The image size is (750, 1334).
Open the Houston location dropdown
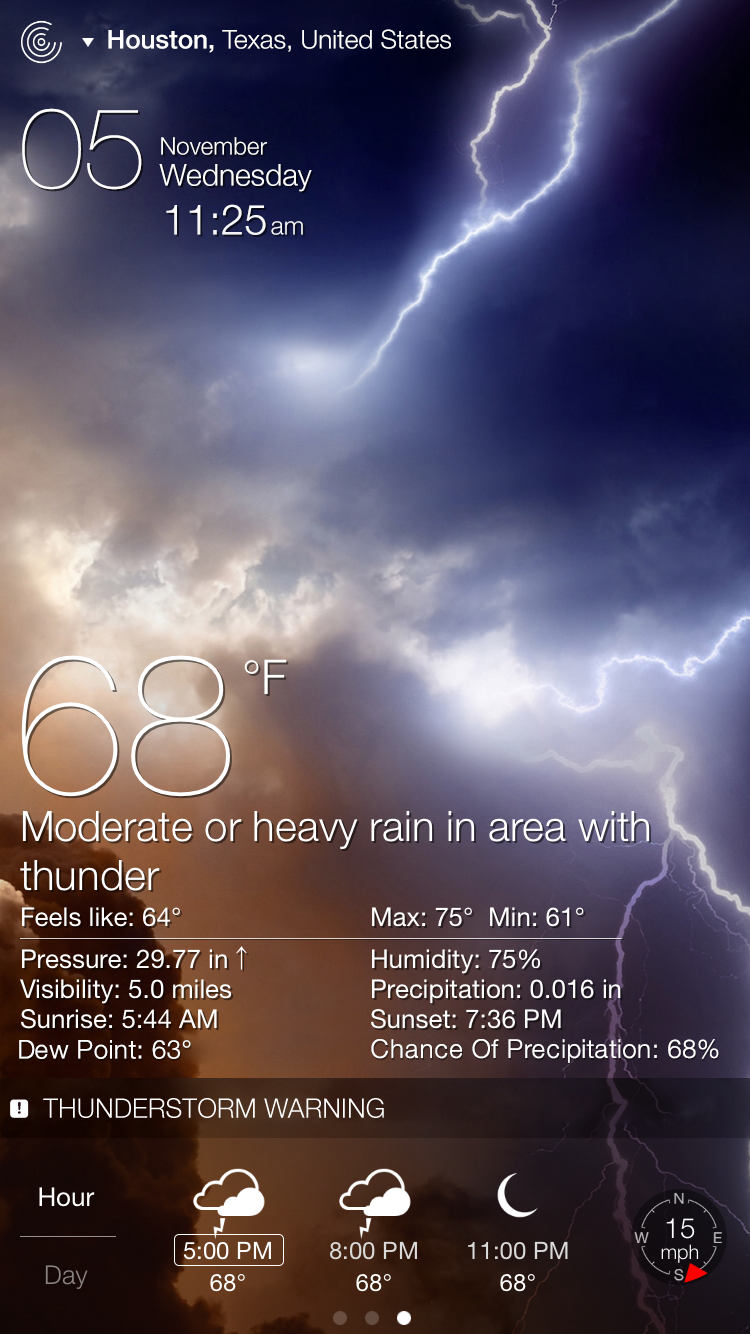click(x=267, y=41)
